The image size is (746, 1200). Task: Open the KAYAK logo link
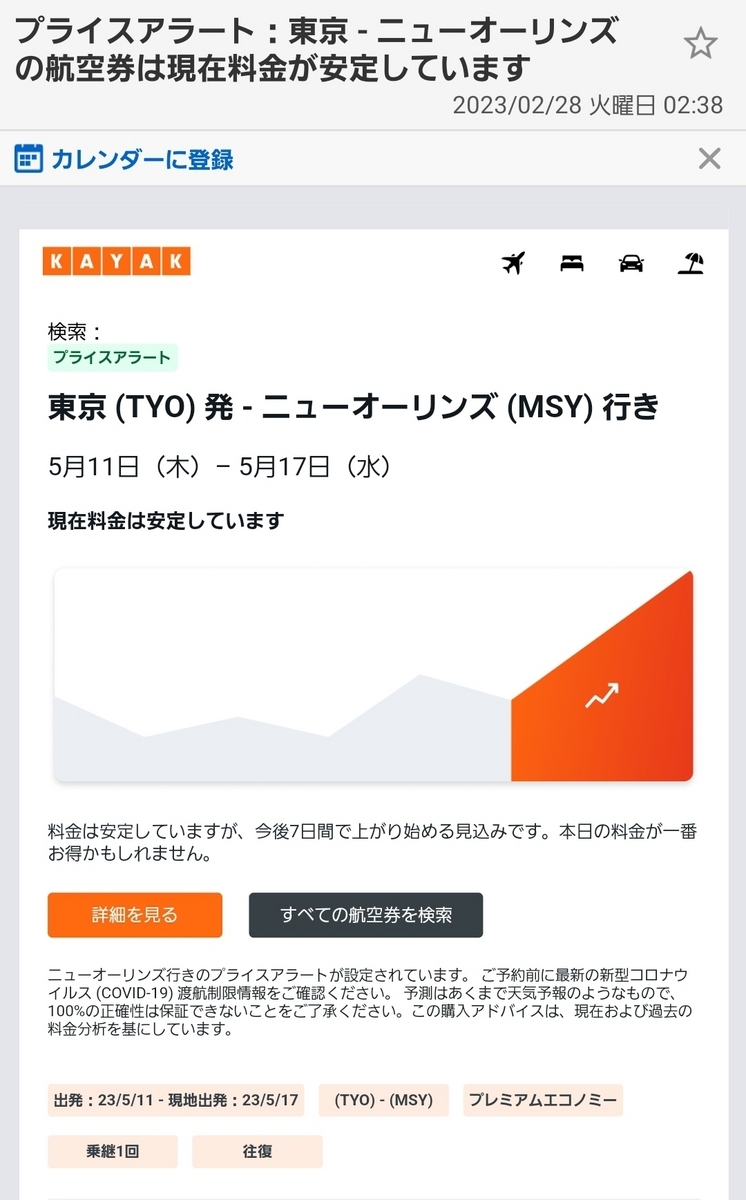point(117,262)
